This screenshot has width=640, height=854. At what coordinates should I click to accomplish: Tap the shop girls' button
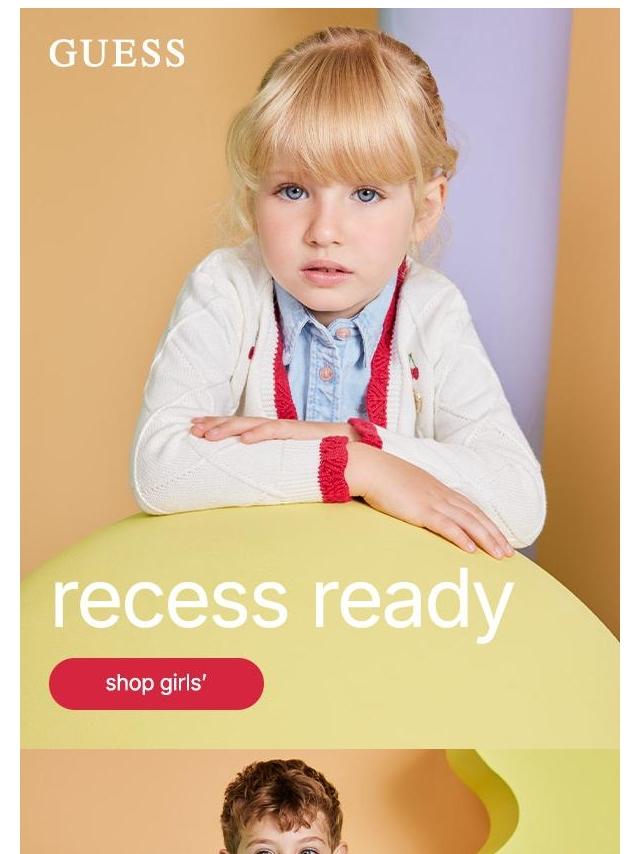156,684
